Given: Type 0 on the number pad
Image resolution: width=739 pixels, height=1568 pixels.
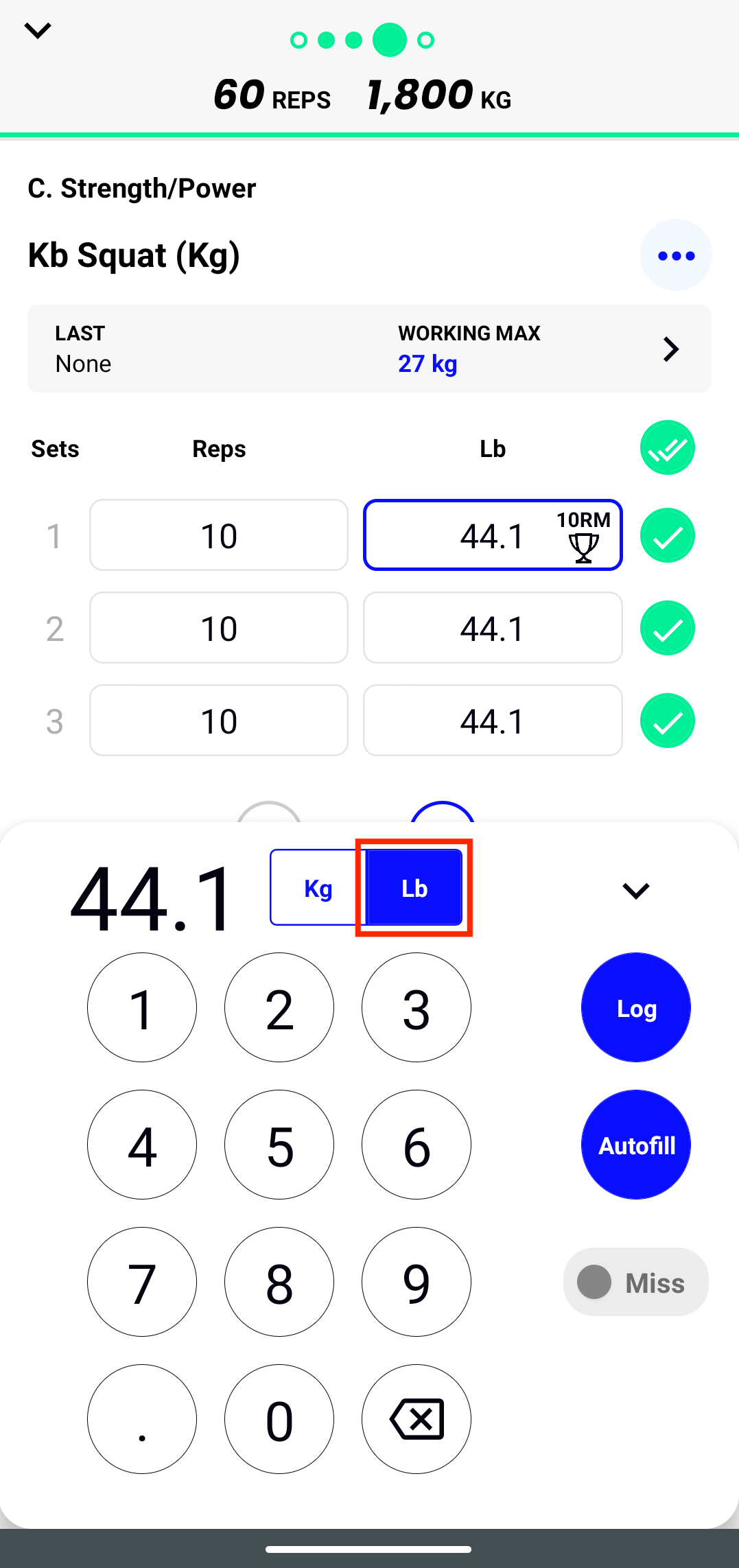Looking at the screenshot, I should pyautogui.click(x=279, y=1419).
